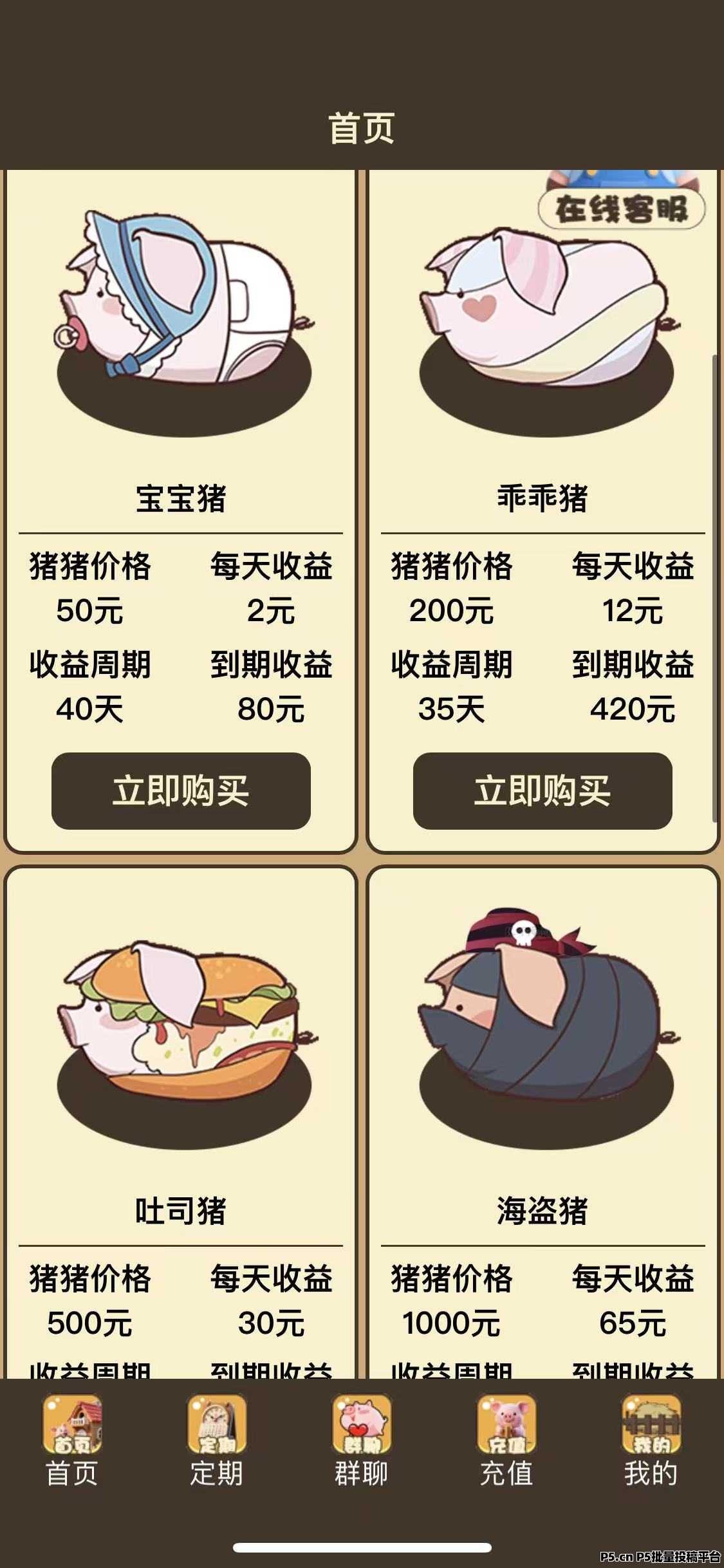Tap the 首页 page title
The image size is (724, 1568).
click(x=360, y=127)
